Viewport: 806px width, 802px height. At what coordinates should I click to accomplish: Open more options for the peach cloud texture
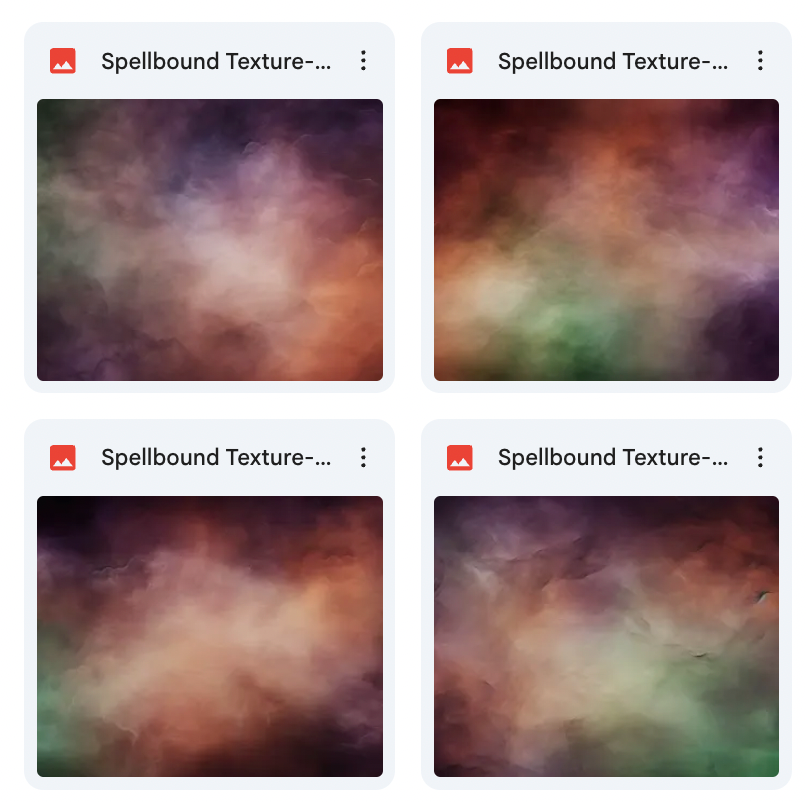tap(363, 457)
